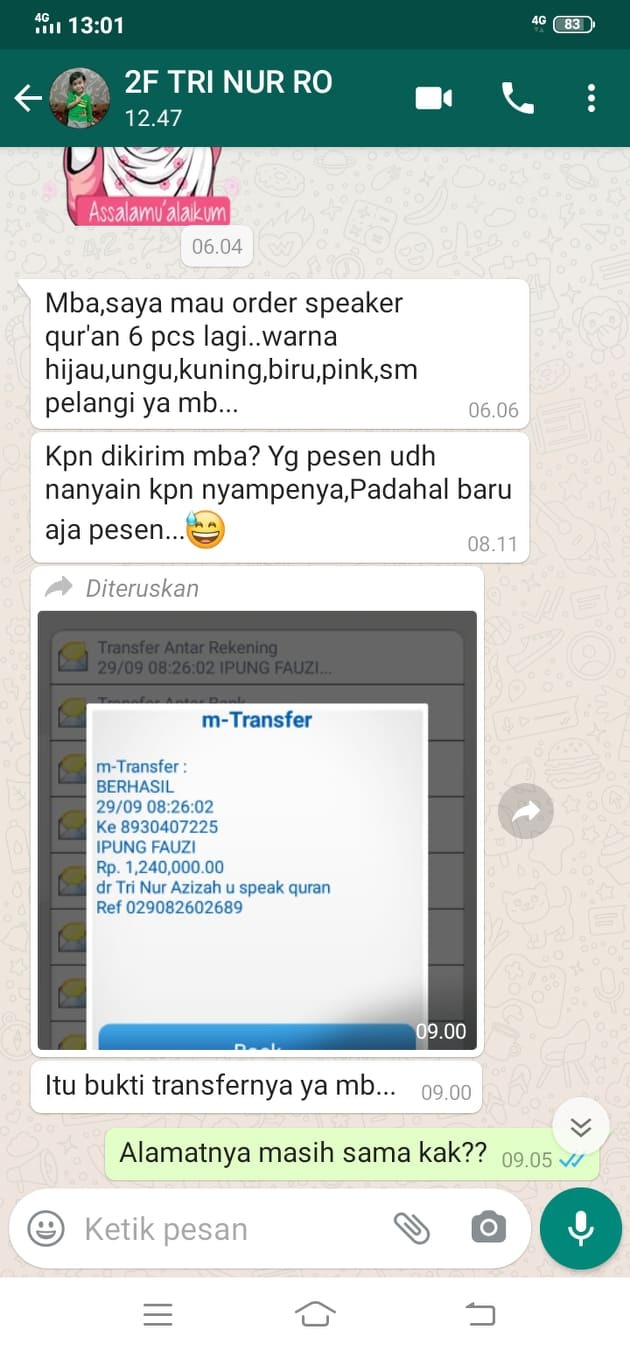Go back to the chat list
This screenshot has width=630, height=1351.
(x=28, y=98)
